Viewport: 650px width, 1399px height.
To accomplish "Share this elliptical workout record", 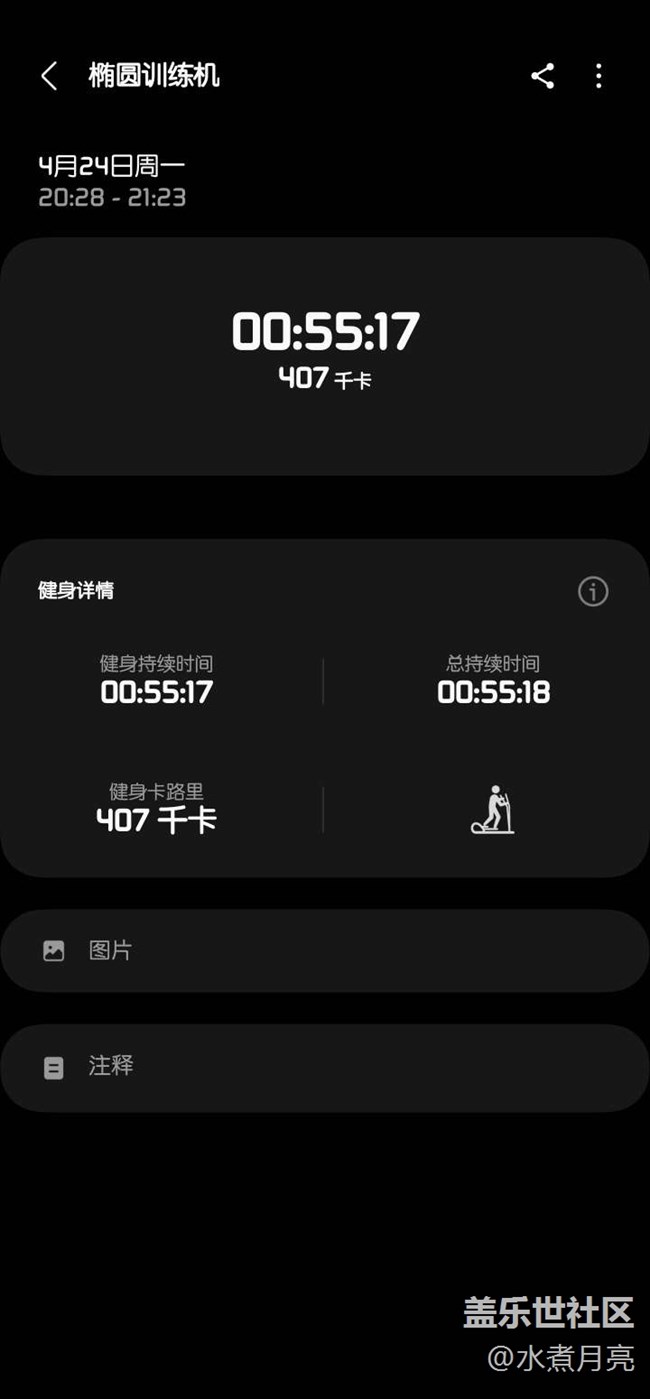I will 543,76.
